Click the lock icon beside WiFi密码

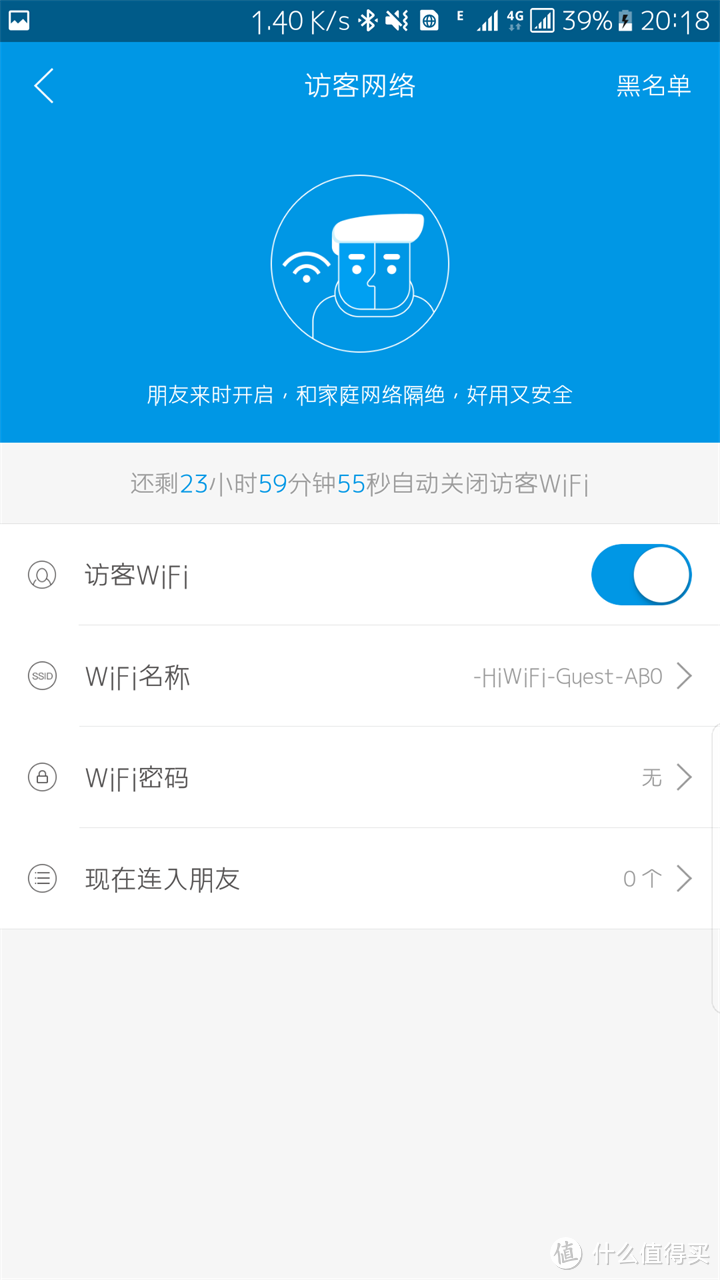coord(41,777)
